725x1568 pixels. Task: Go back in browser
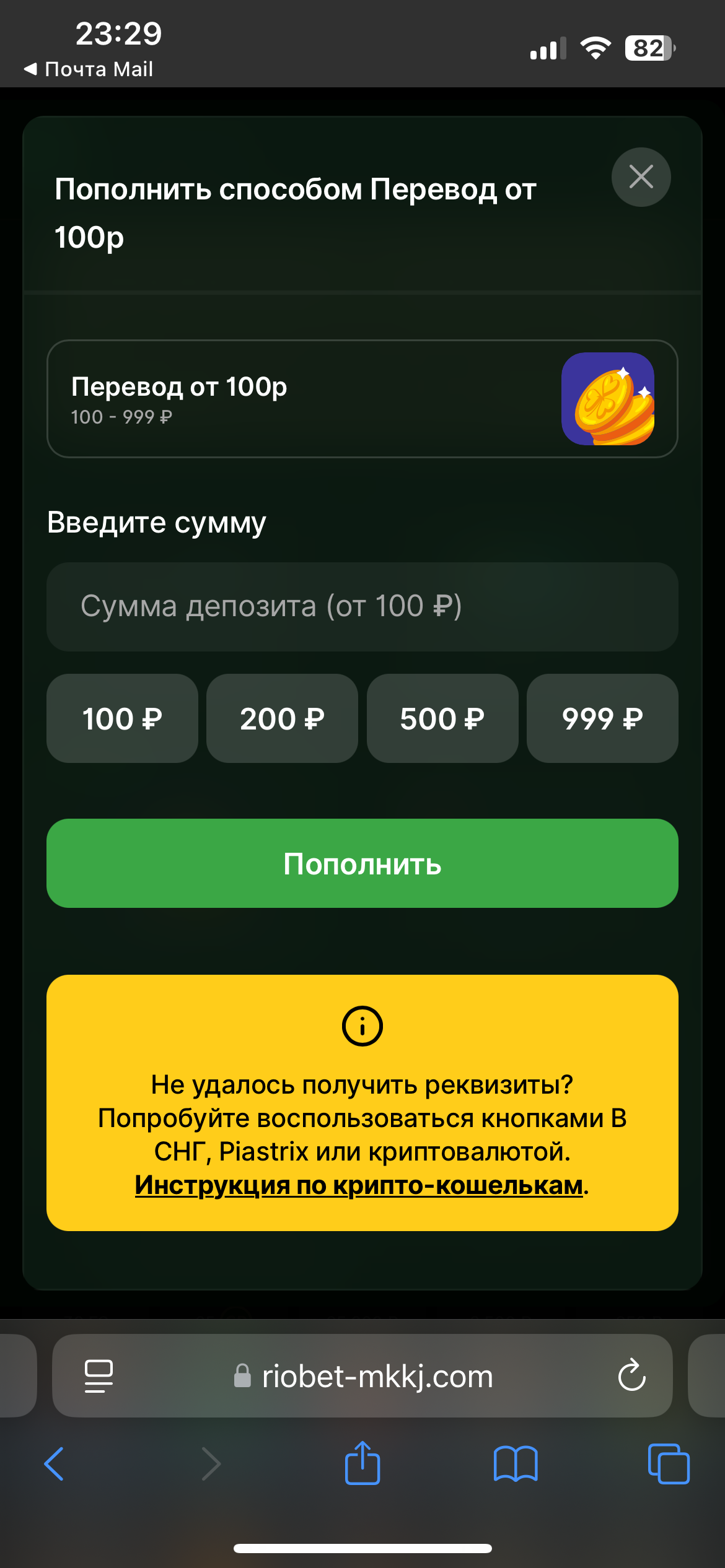tap(54, 1464)
